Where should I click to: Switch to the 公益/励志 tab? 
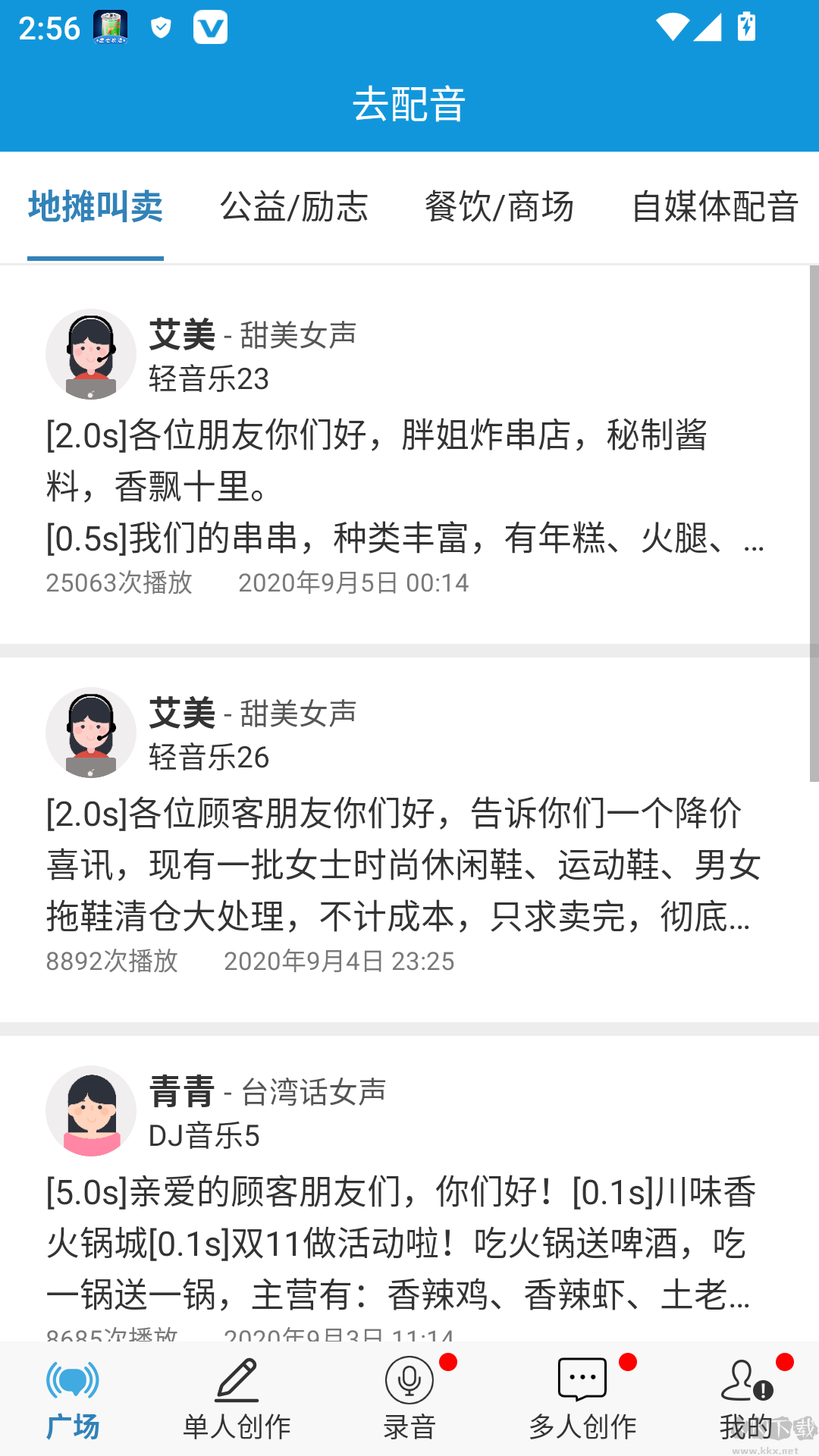point(293,206)
